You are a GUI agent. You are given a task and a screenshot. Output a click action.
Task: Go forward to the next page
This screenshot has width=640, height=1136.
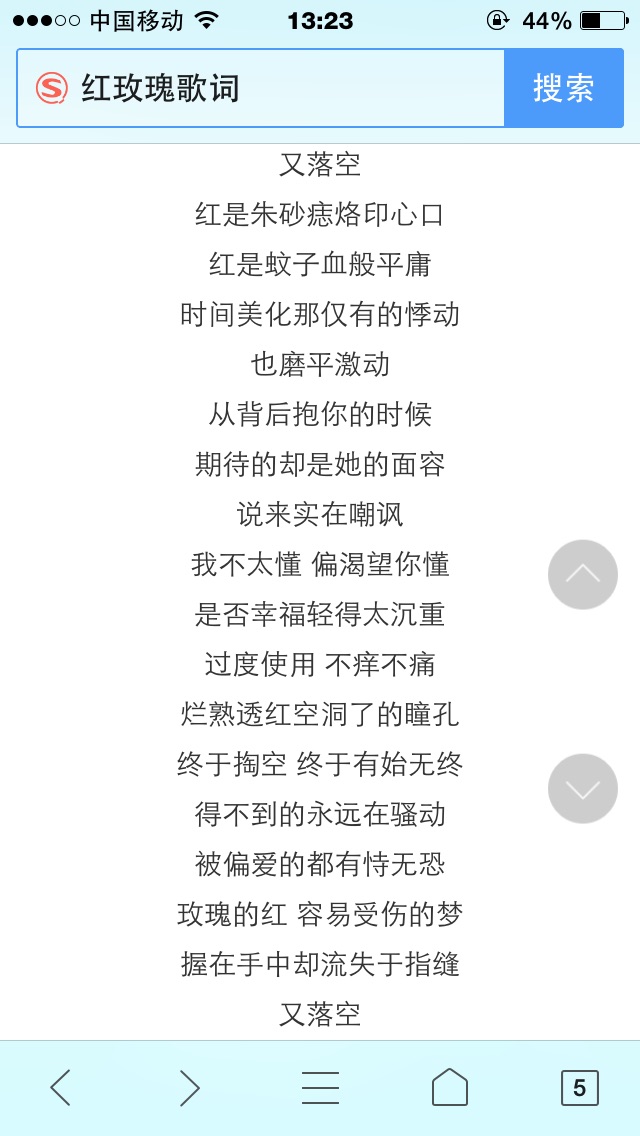pos(190,1087)
